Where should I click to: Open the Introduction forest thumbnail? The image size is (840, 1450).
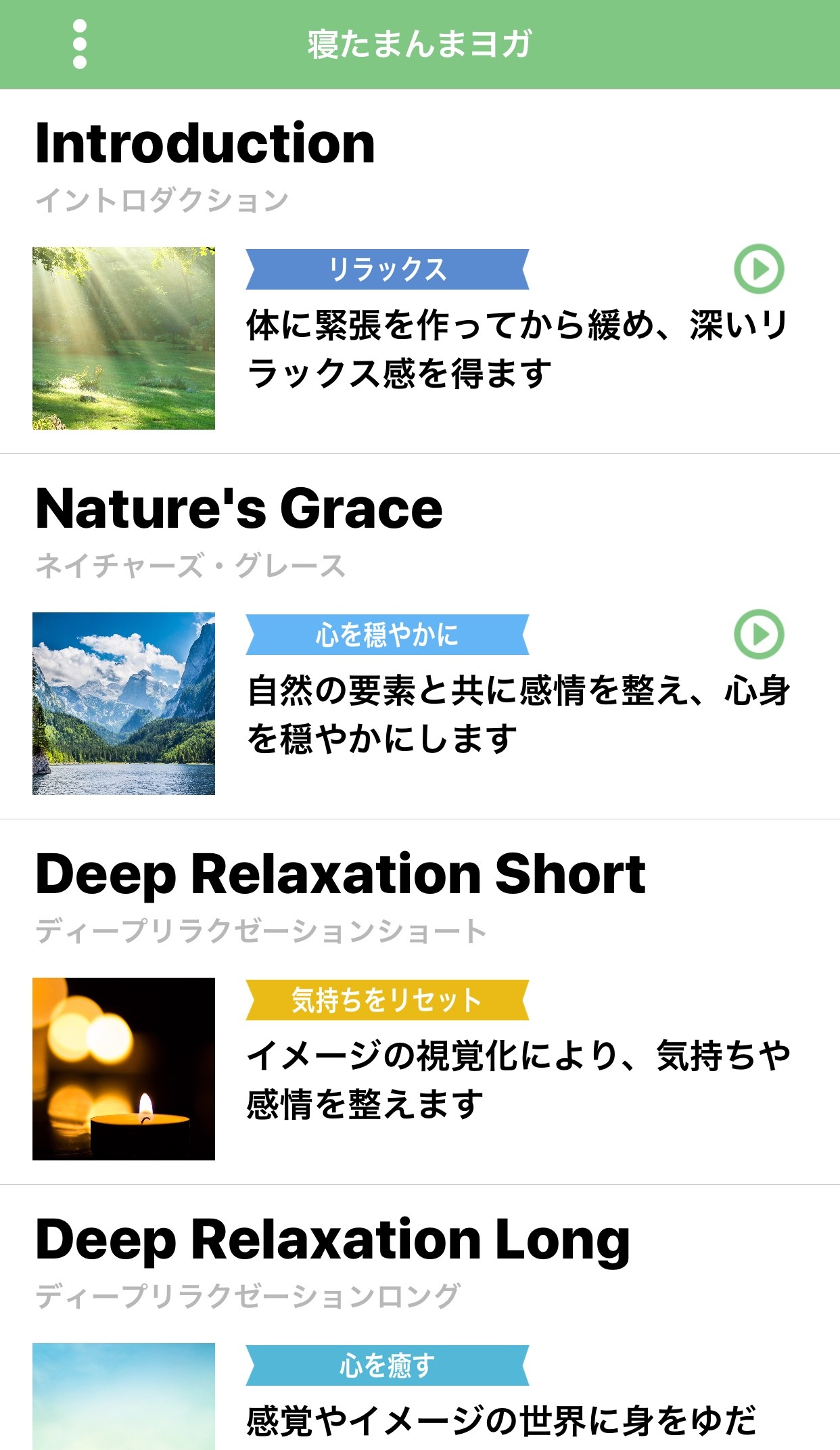click(124, 338)
